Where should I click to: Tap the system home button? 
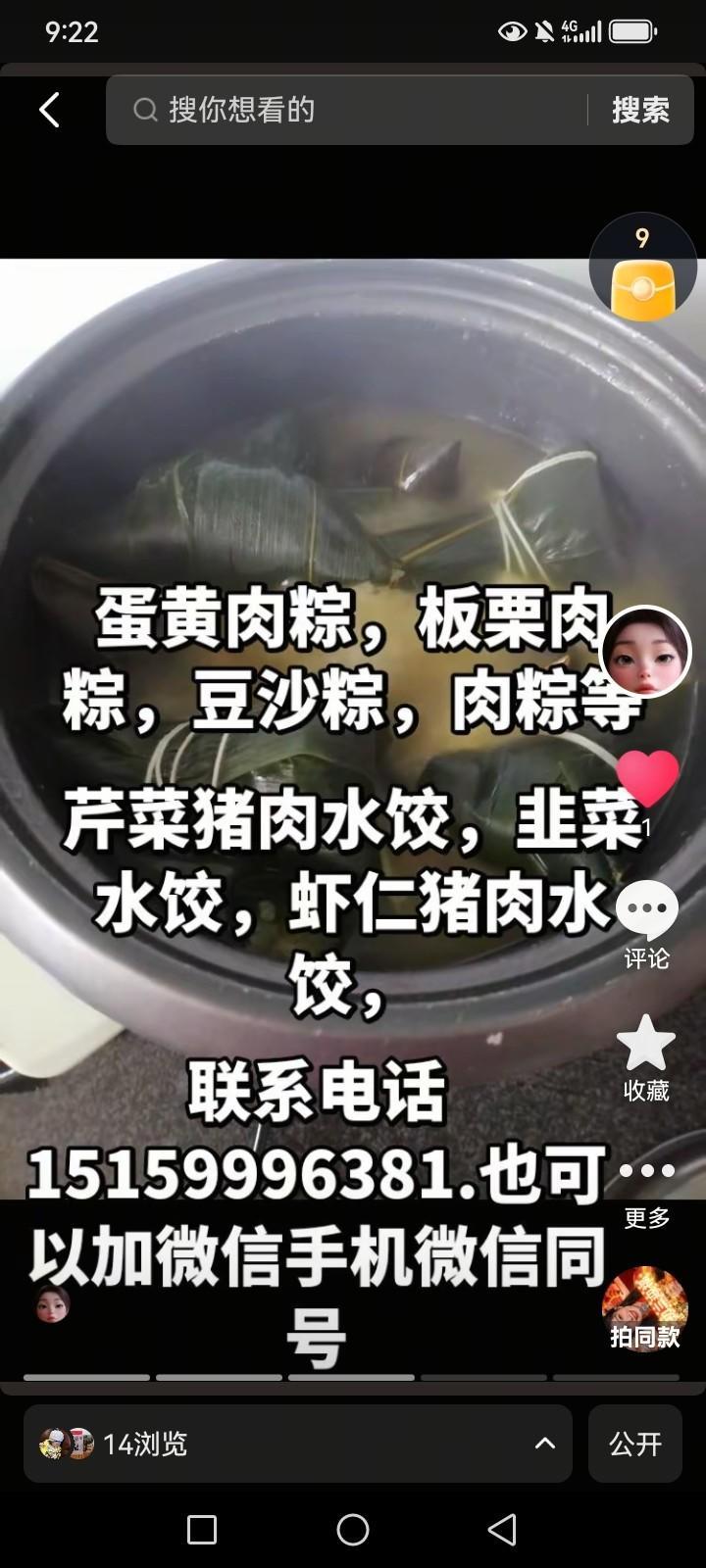(353, 1529)
